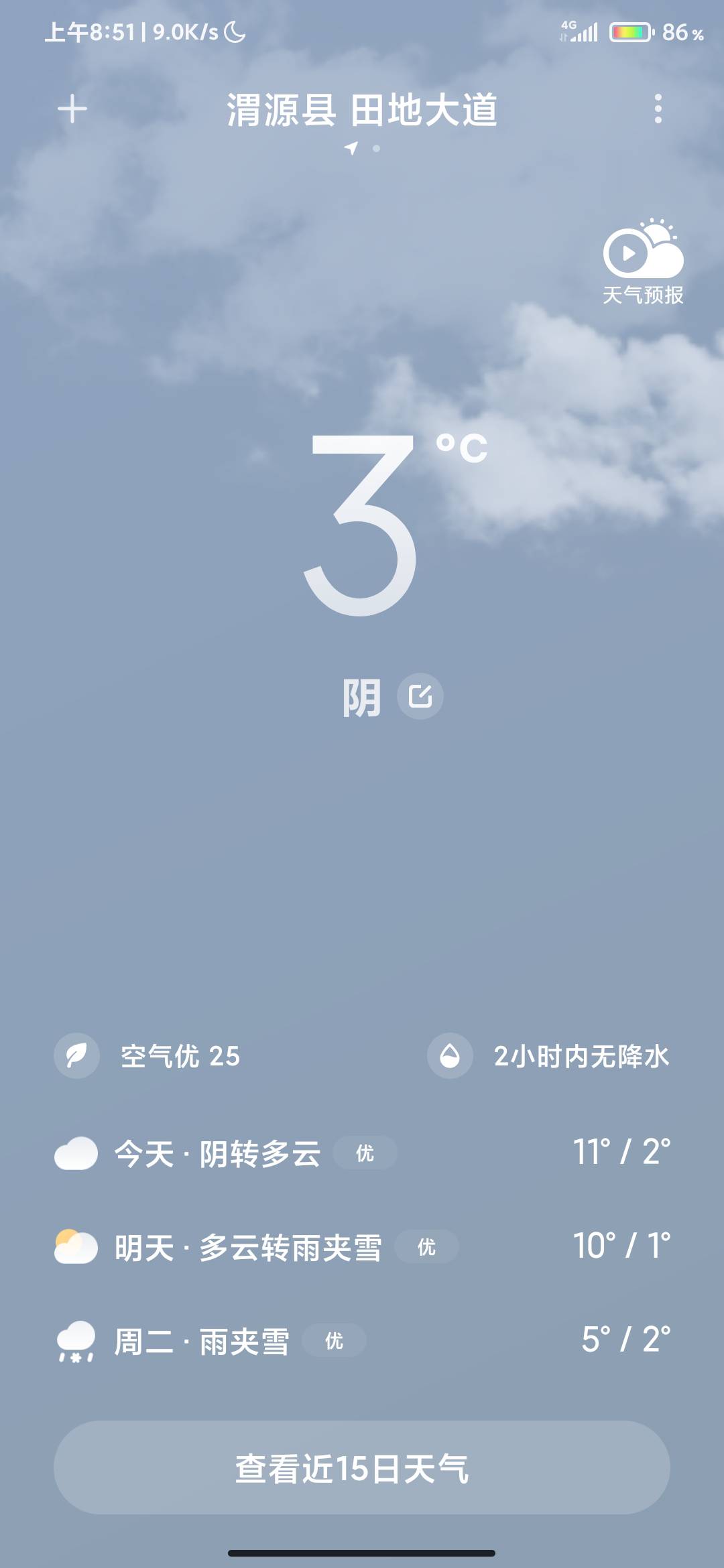Open Tuesday's forecast row 周二·雨夹雪
724x1568 pixels.
click(x=362, y=1341)
